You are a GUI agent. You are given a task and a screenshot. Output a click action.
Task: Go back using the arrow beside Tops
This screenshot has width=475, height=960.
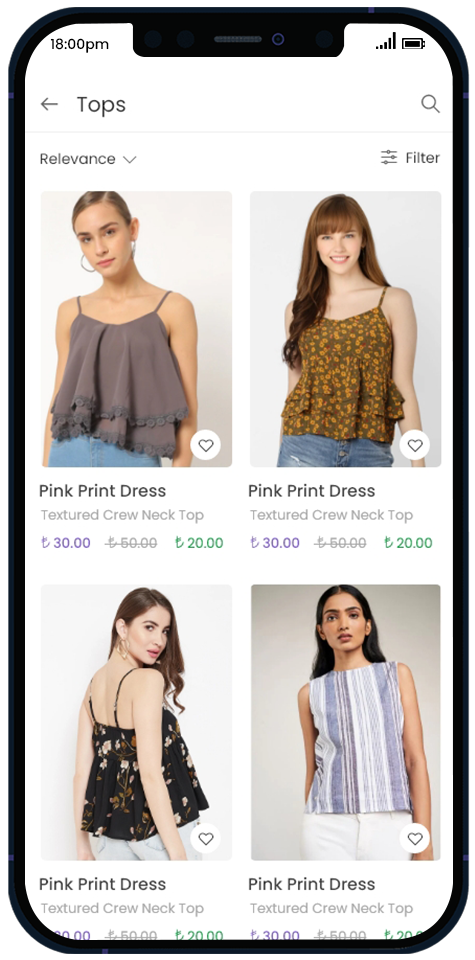click(49, 104)
